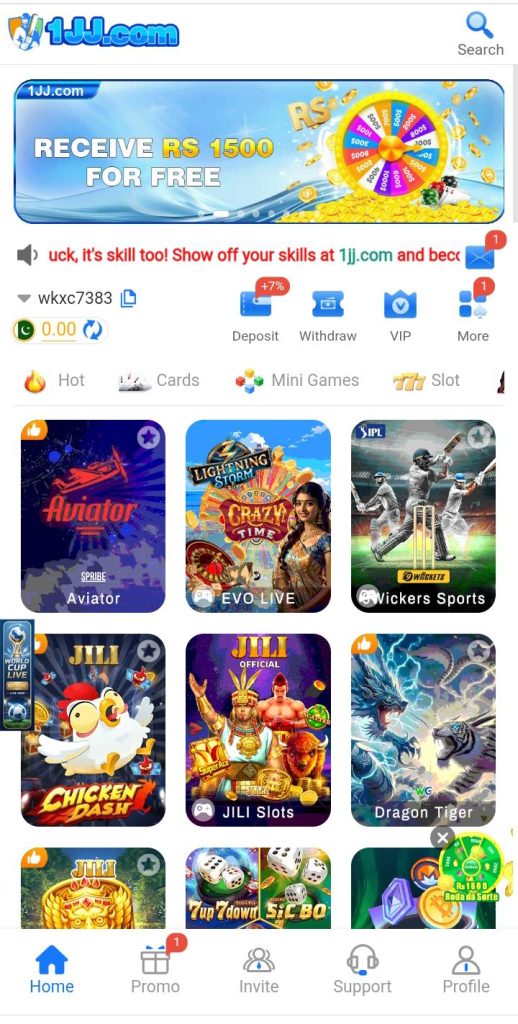Launch the Aviator game

(93, 516)
